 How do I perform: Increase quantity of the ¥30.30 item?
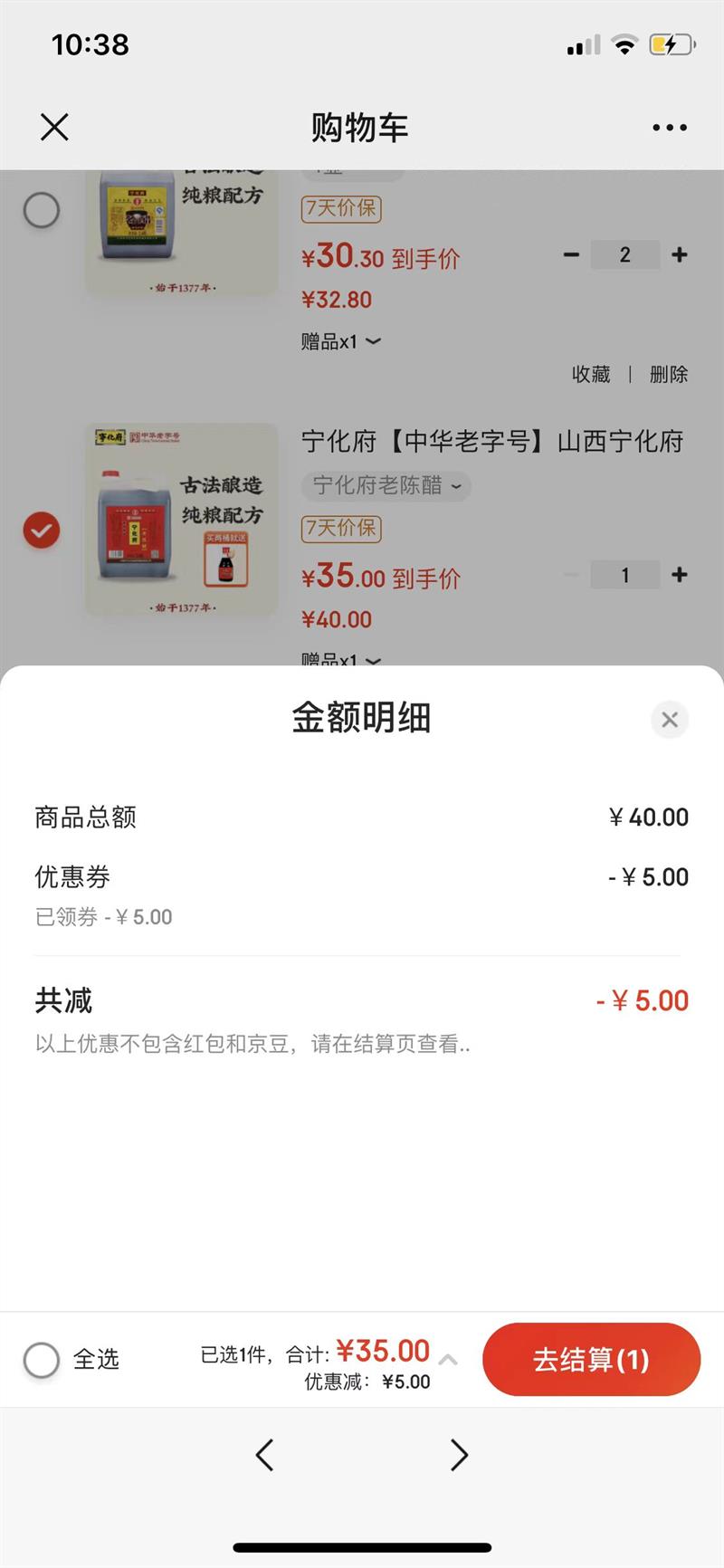pos(680,255)
